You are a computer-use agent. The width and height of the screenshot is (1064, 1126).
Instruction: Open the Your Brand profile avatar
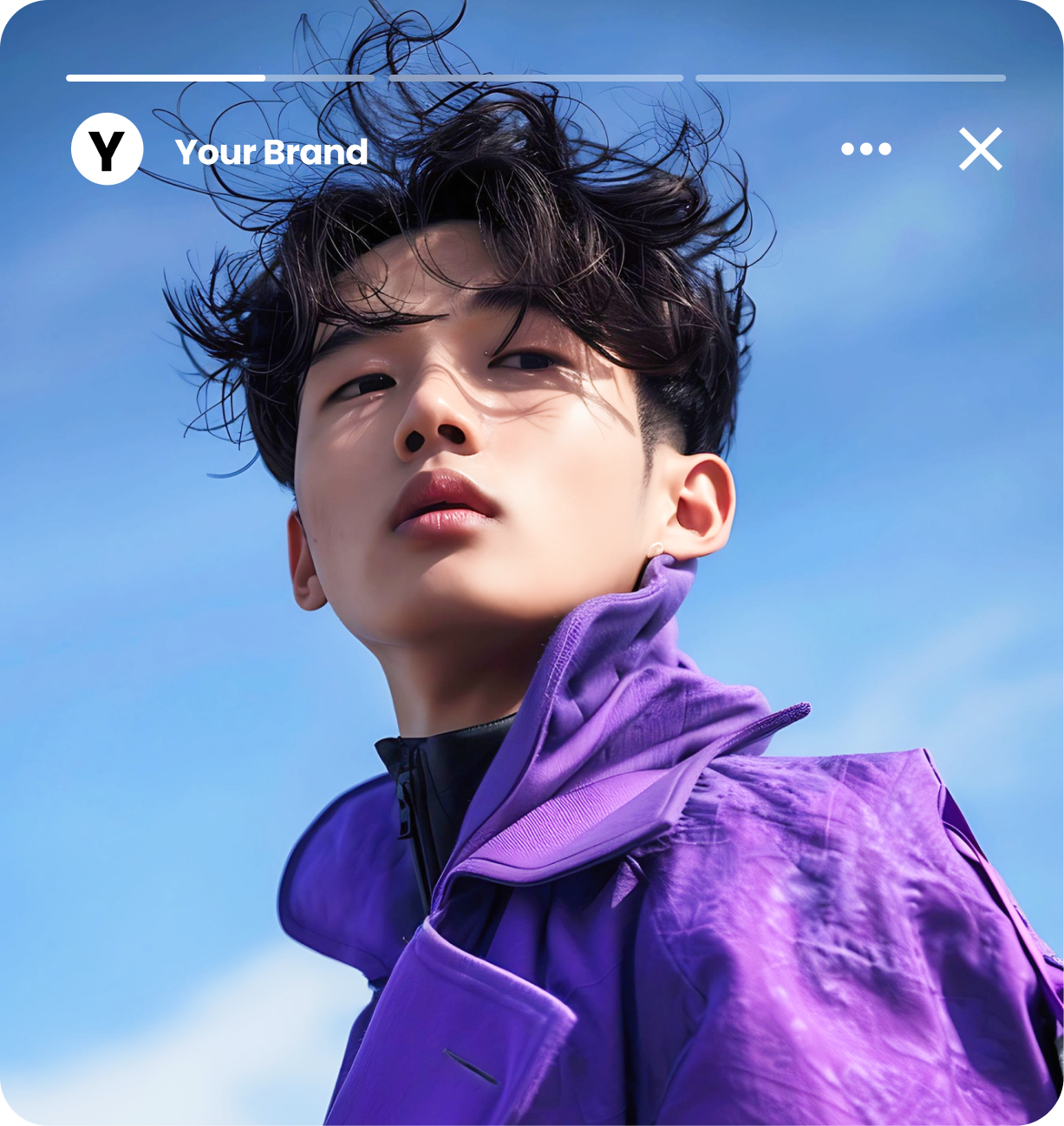107,149
